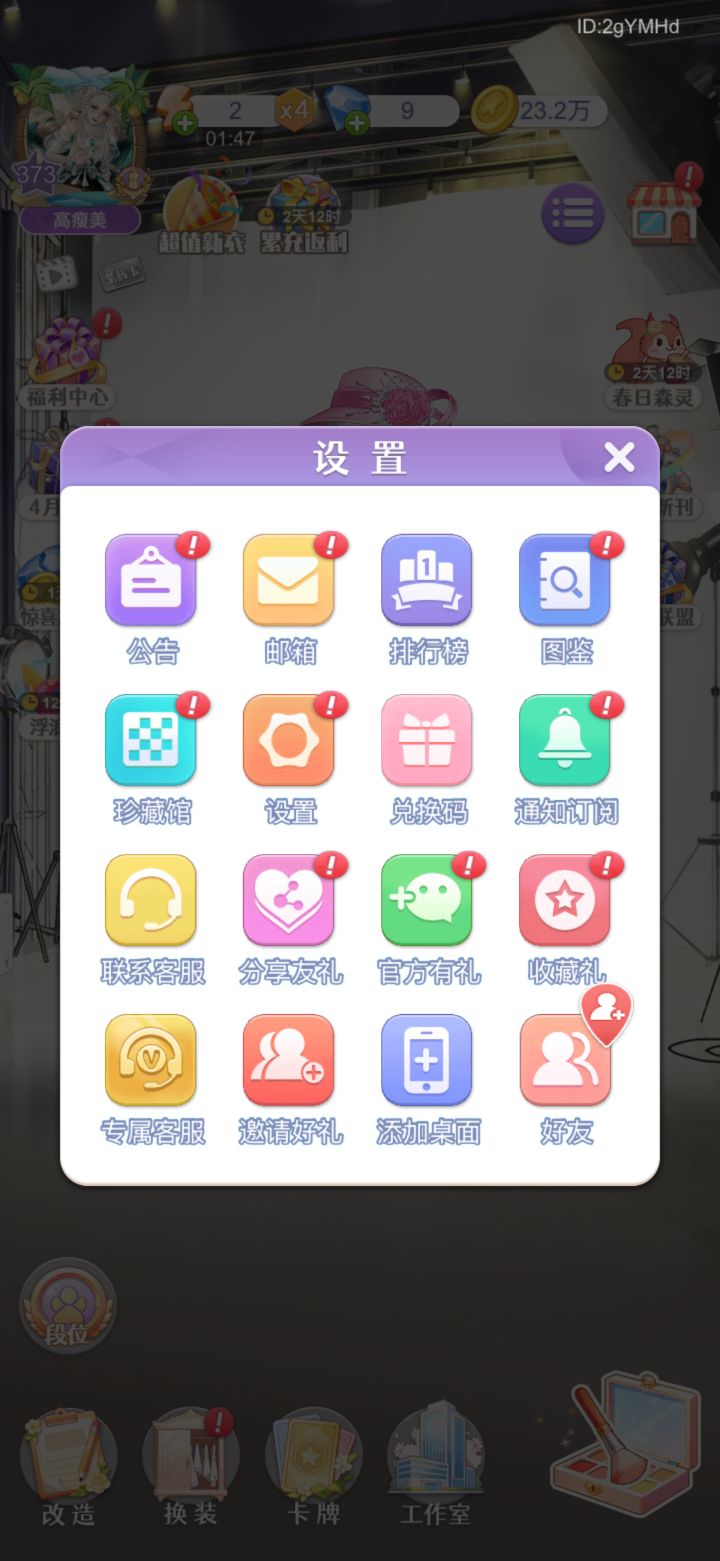Open 通知订阅 notification subscription
The image size is (720, 1561).
(x=566, y=738)
